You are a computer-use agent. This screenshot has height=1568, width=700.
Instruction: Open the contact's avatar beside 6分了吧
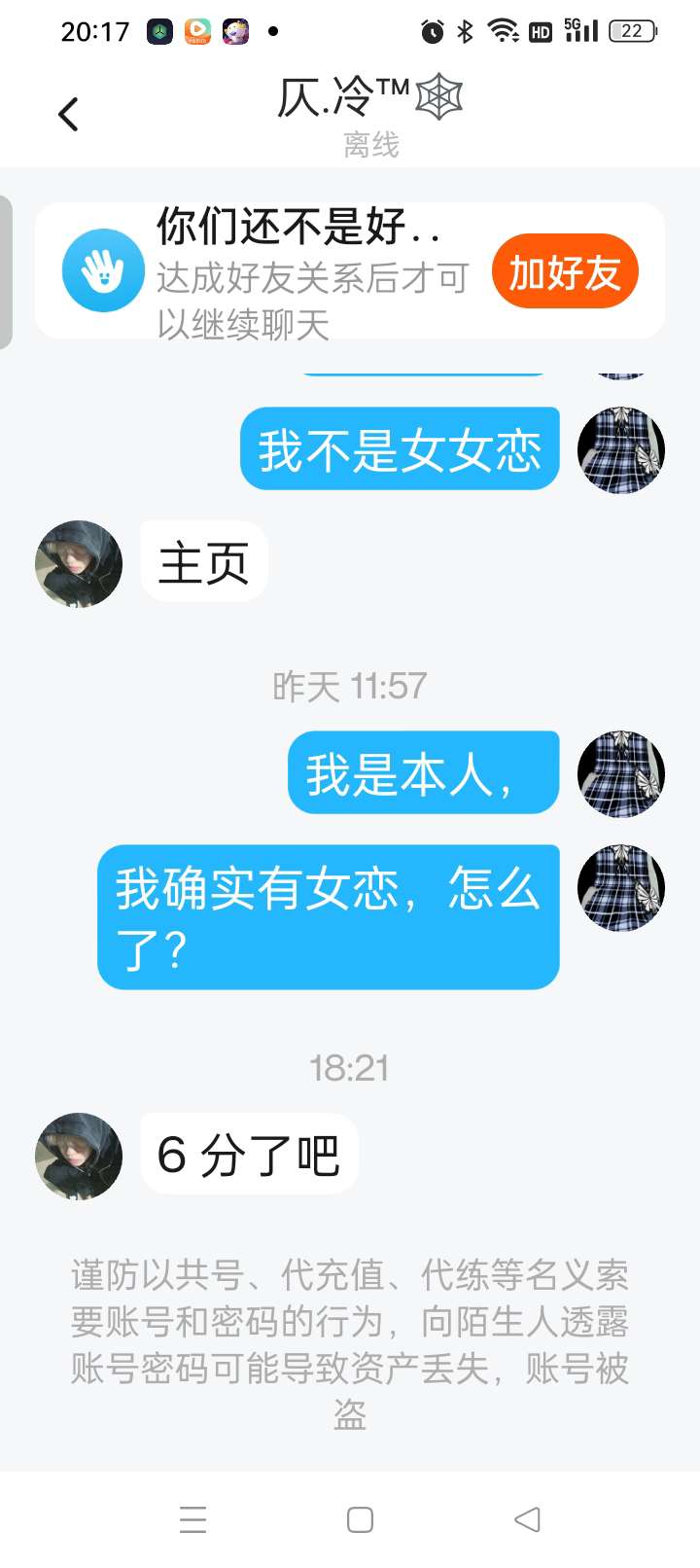pyautogui.click(x=79, y=1156)
